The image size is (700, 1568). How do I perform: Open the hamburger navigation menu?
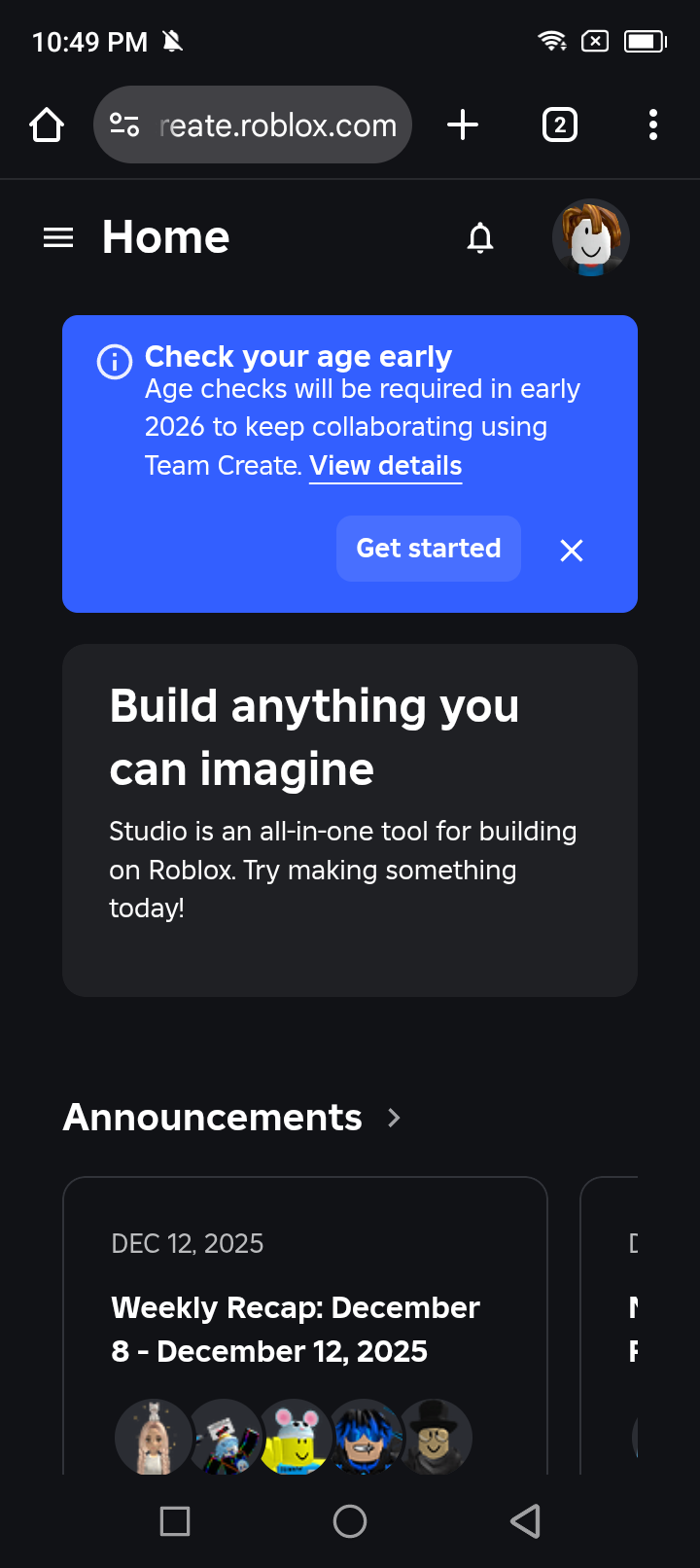coord(58,236)
